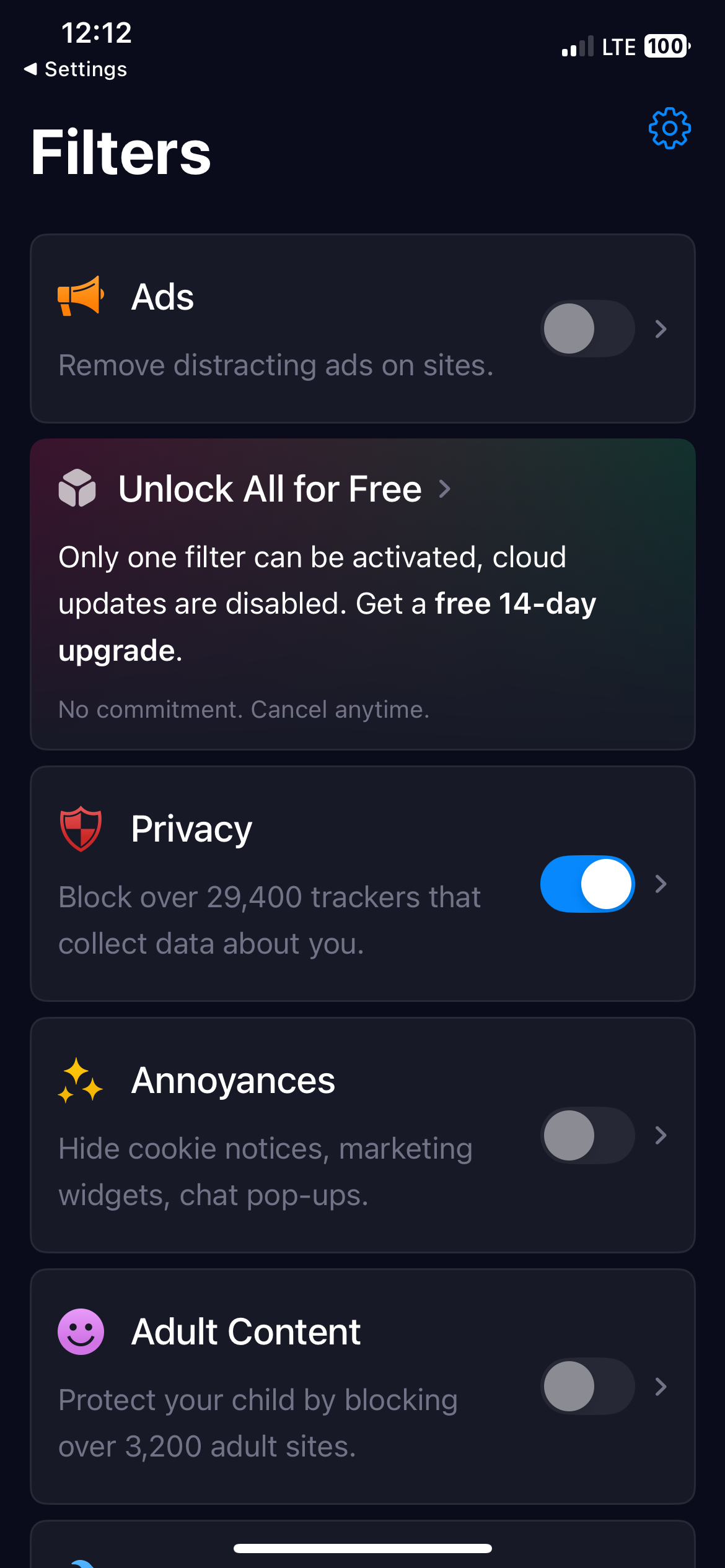Click the smiley face icon for Adult Content
This screenshot has width=725, height=1568.
click(x=81, y=1330)
